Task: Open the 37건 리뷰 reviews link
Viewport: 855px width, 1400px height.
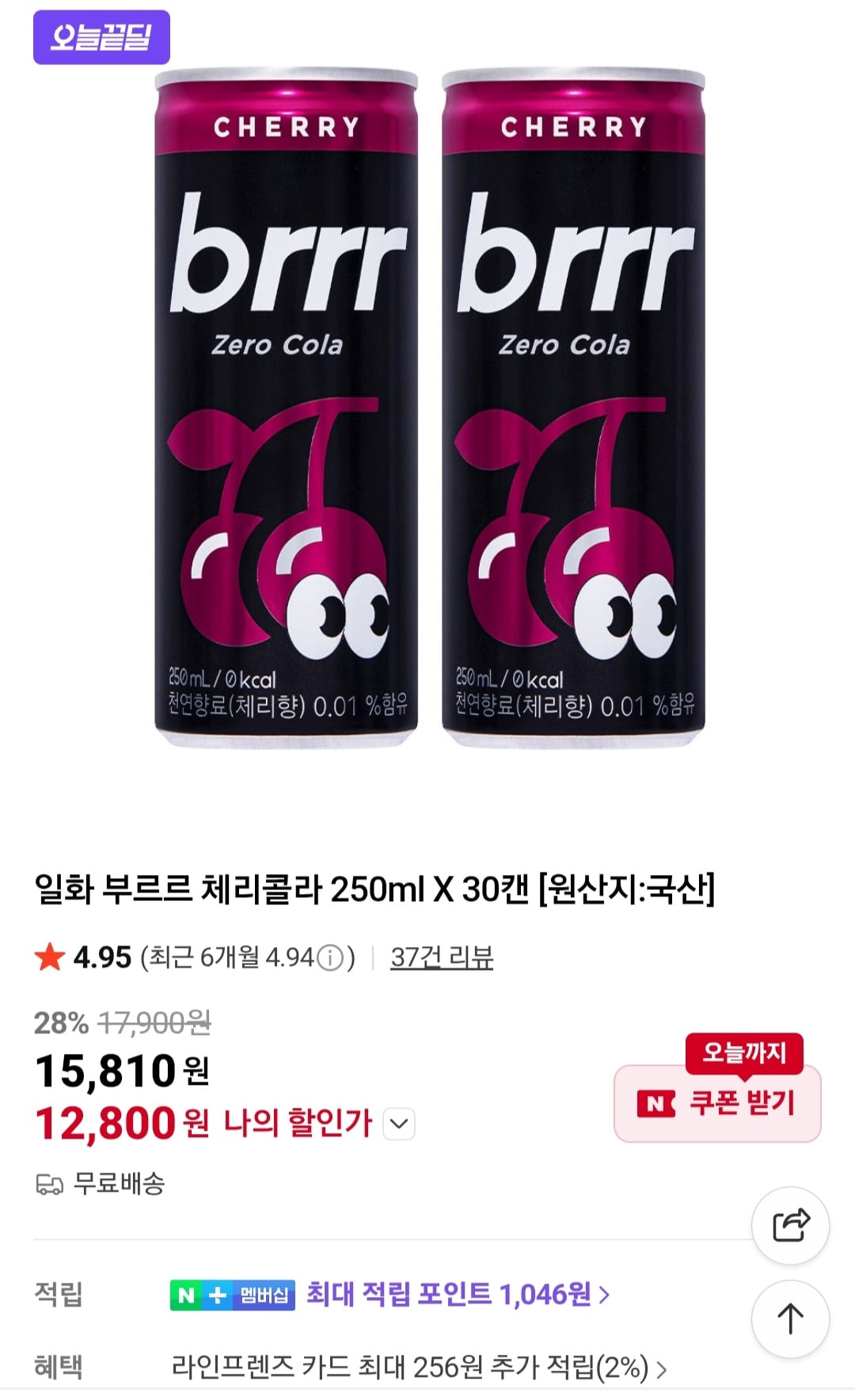Action: click(441, 957)
